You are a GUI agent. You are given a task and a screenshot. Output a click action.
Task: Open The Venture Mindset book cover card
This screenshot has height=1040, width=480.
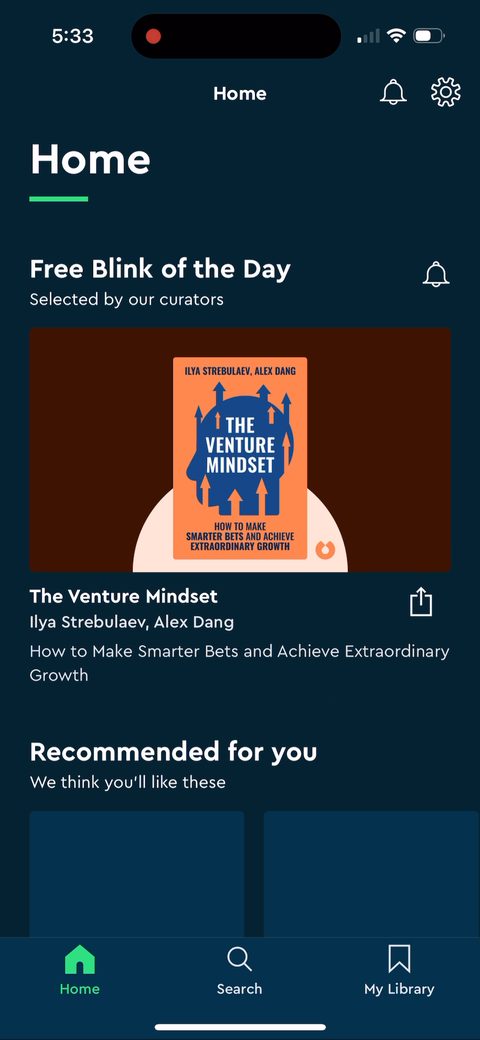pyautogui.click(x=240, y=450)
